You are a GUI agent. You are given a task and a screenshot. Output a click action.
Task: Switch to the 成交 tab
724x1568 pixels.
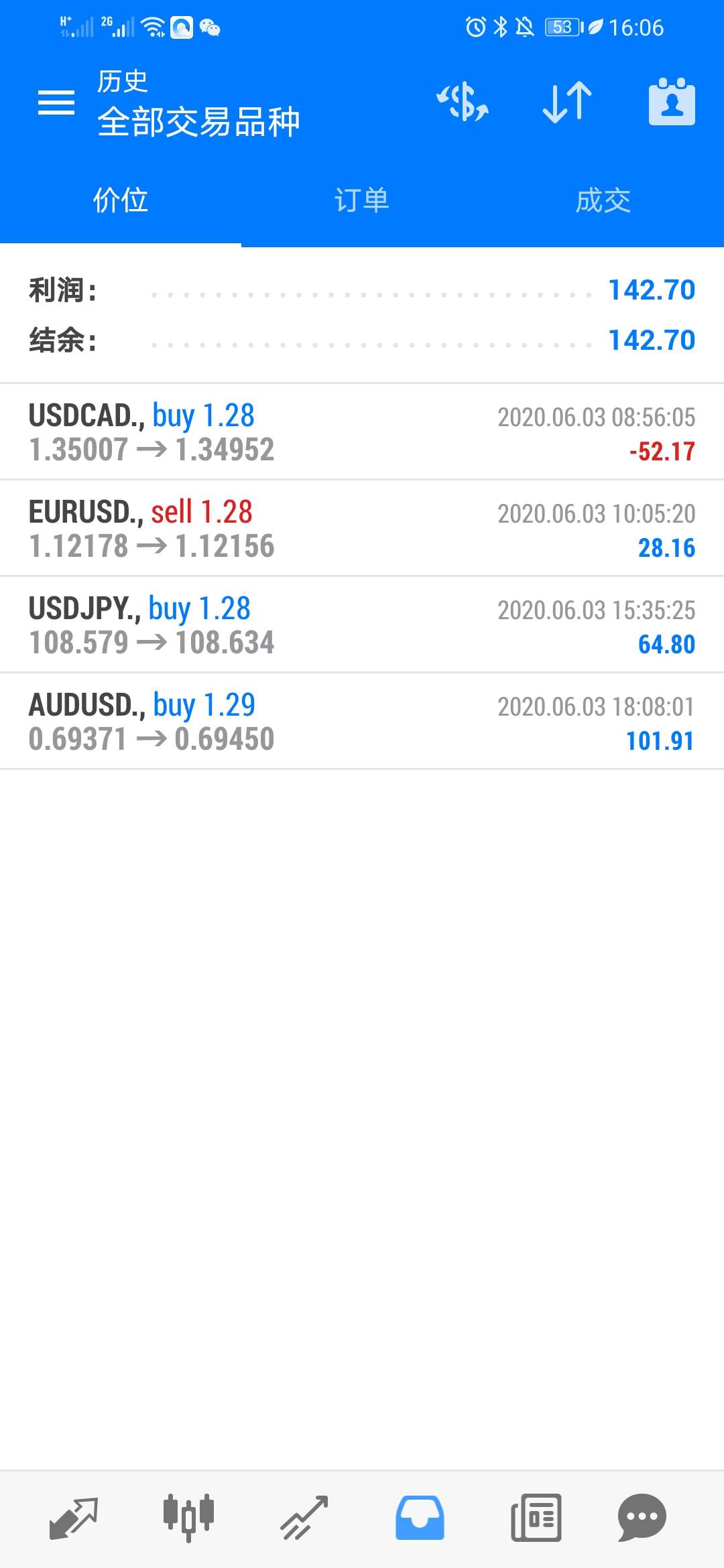click(x=603, y=200)
